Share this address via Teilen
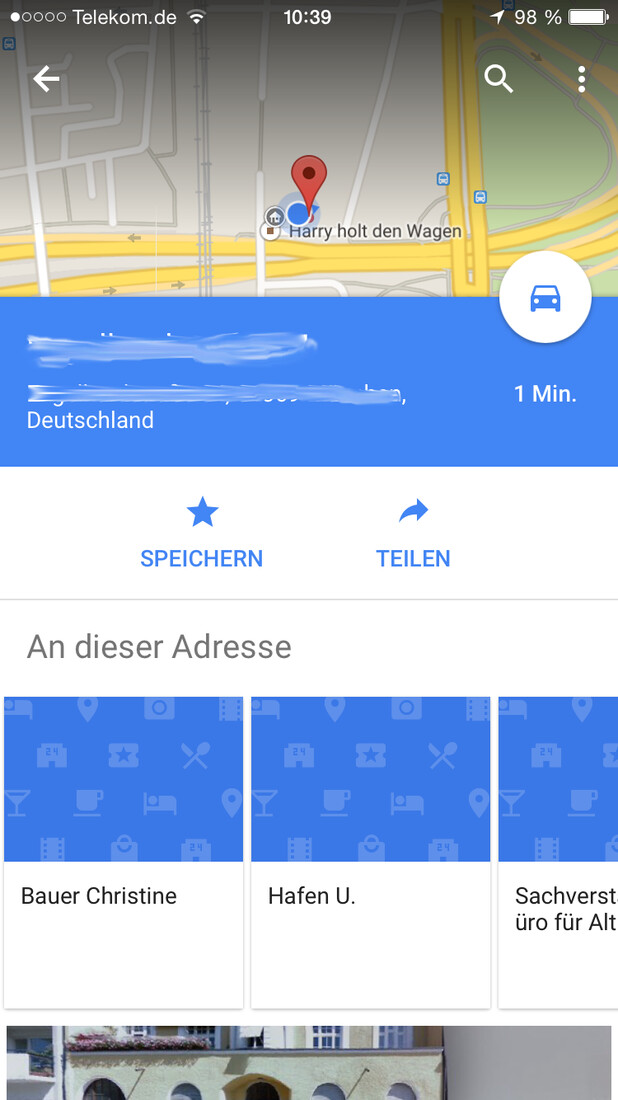The image size is (618, 1100). click(413, 535)
